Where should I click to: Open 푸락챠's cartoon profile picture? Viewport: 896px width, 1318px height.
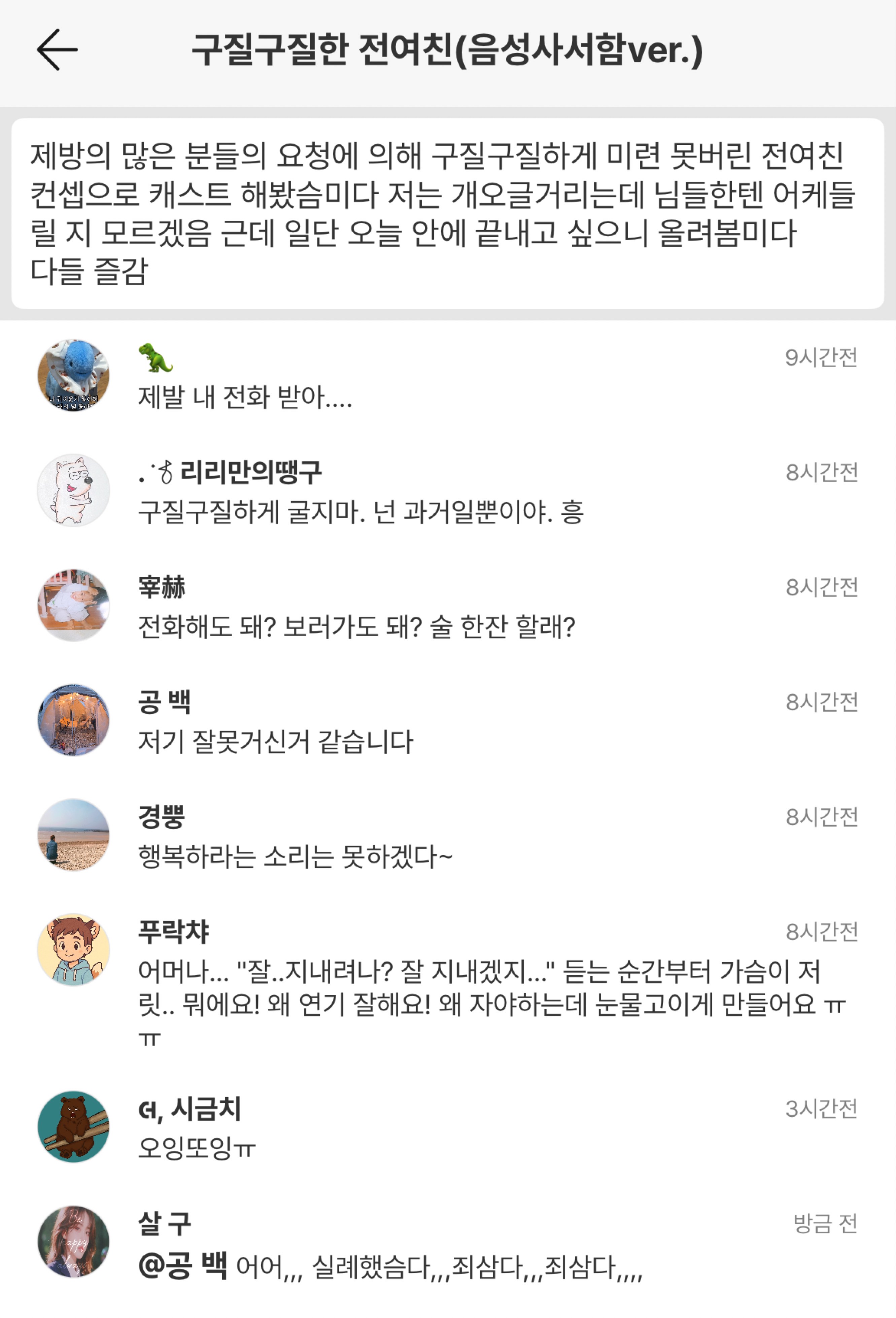pyautogui.click(x=73, y=950)
